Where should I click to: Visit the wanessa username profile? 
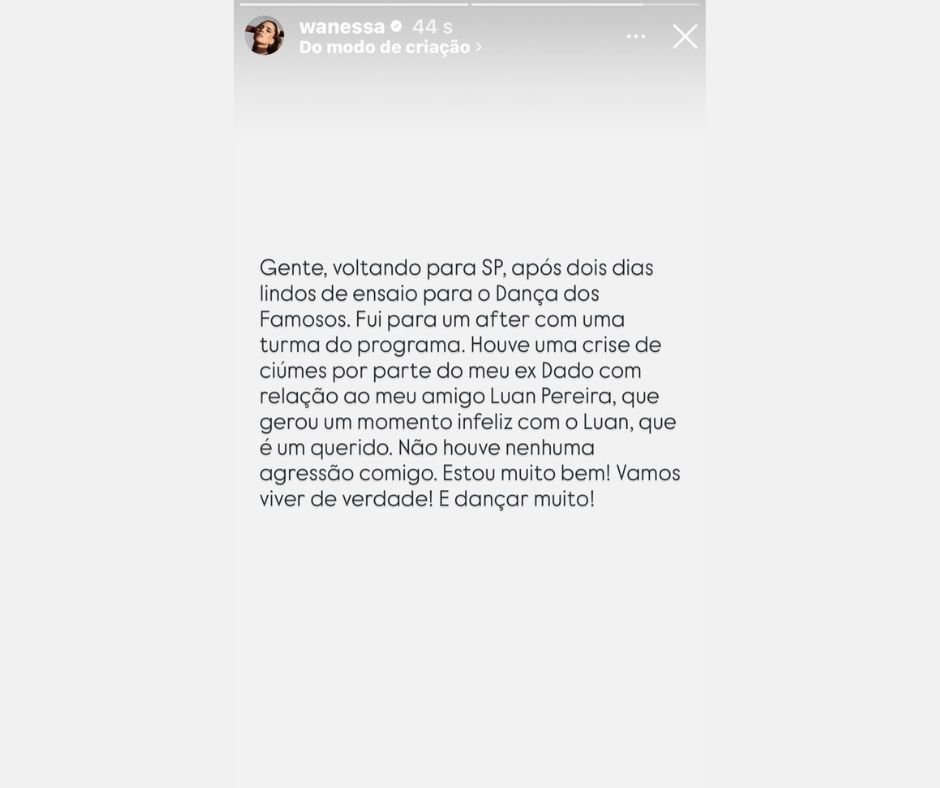(x=341, y=27)
